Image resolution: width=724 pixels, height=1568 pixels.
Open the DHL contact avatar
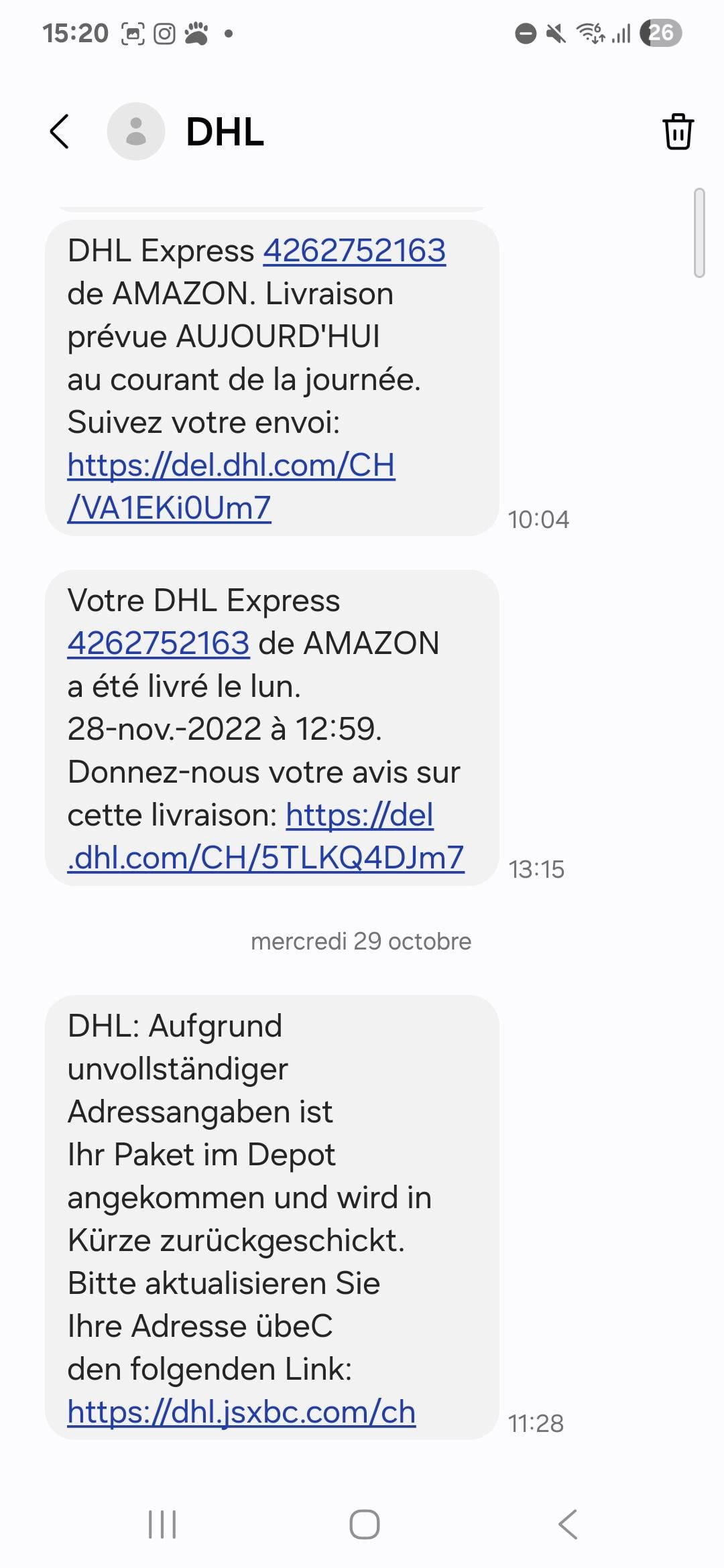(x=136, y=131)
